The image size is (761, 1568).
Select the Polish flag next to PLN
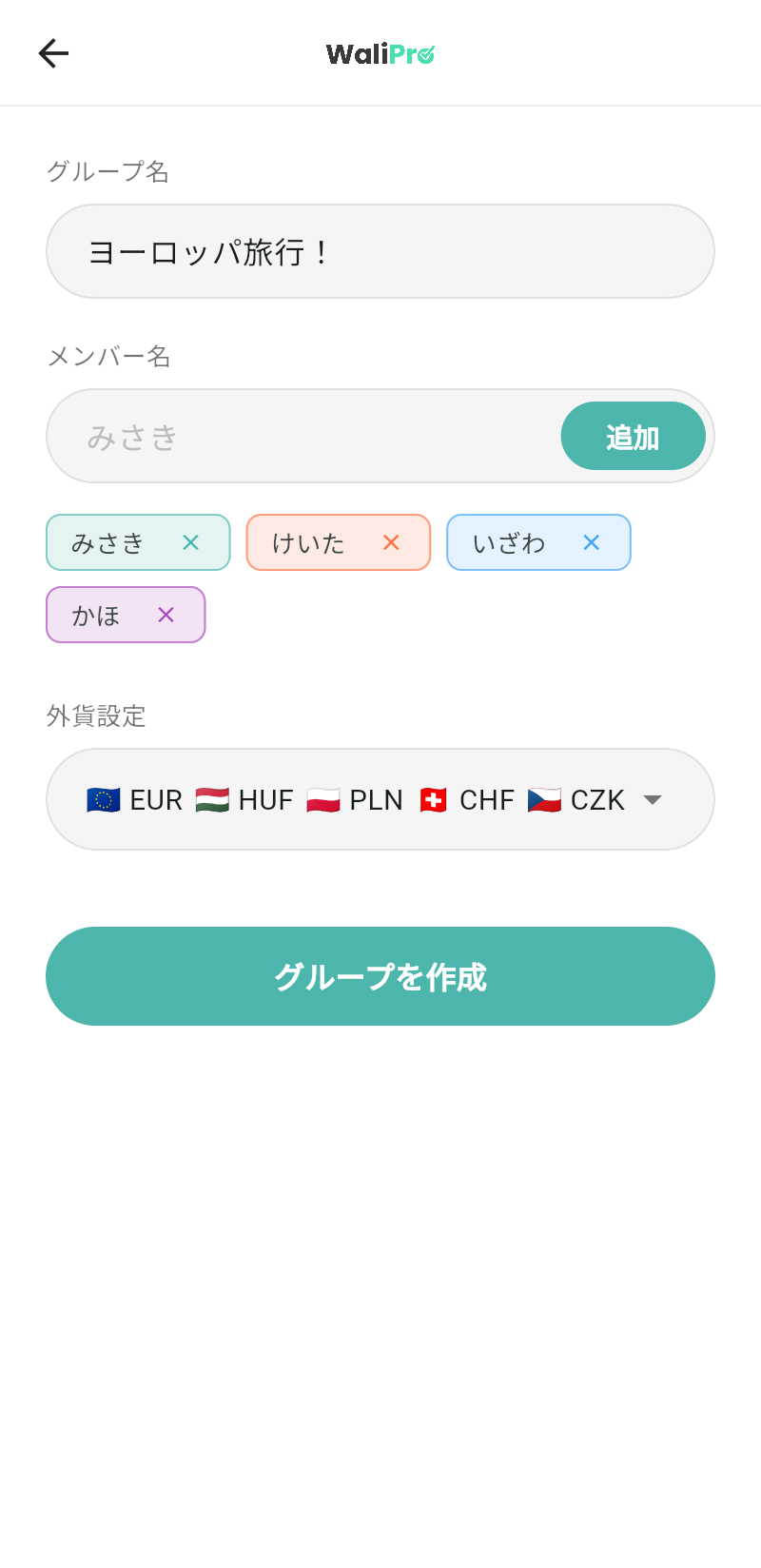point(323,799)
